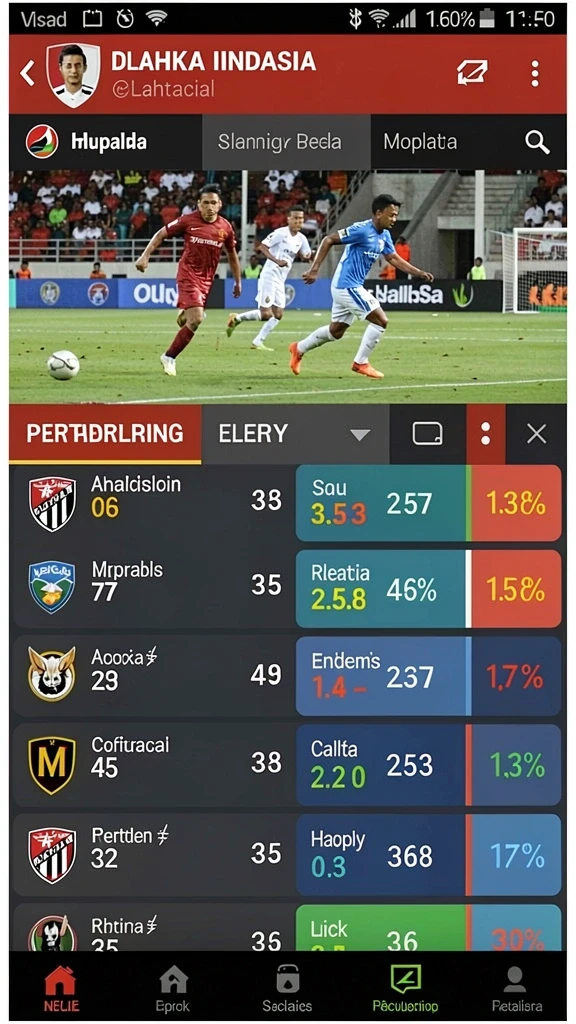Screen dimensions: 576x1024
Task: Open the Ahaldisloin team row
Action: [286, 504]
